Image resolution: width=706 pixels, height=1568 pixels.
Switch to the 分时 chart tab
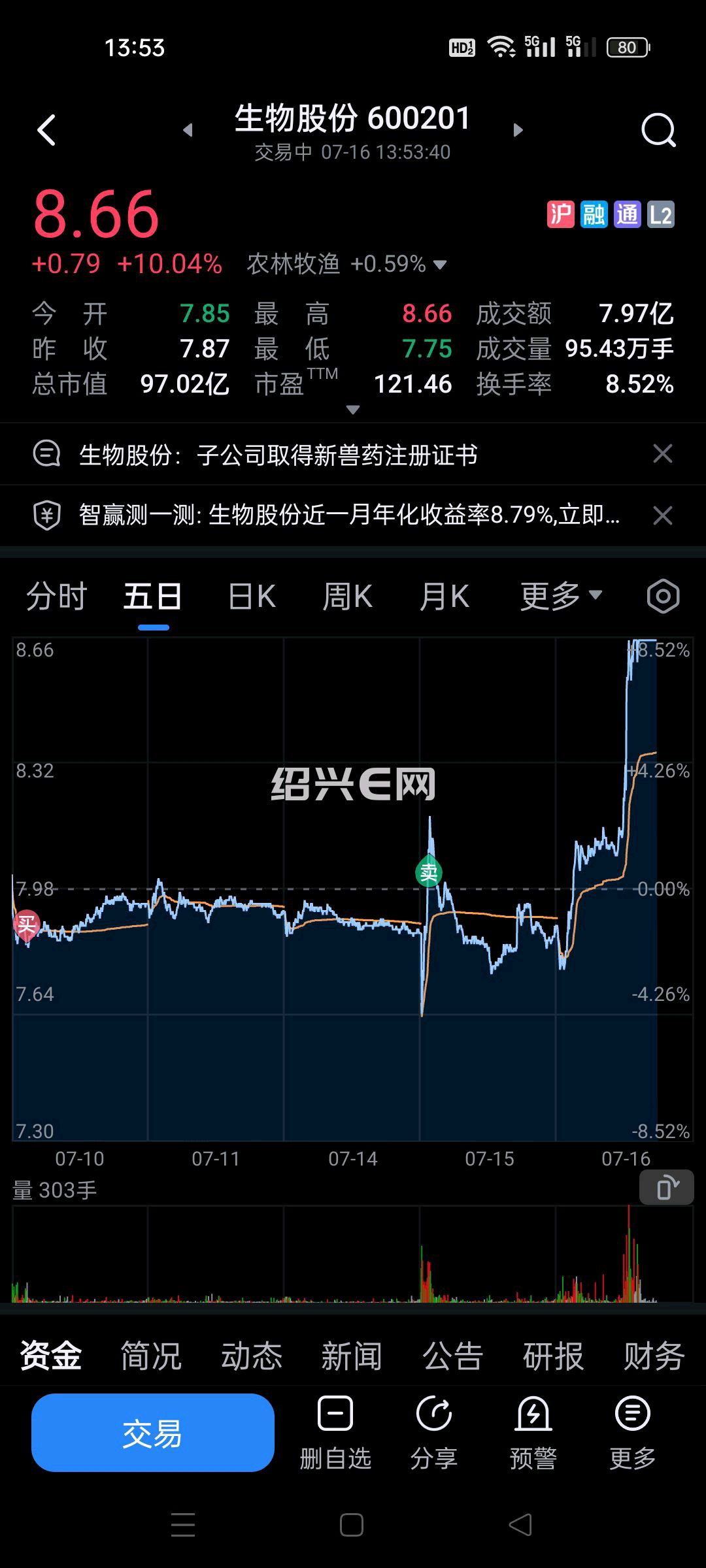[56, 596]
